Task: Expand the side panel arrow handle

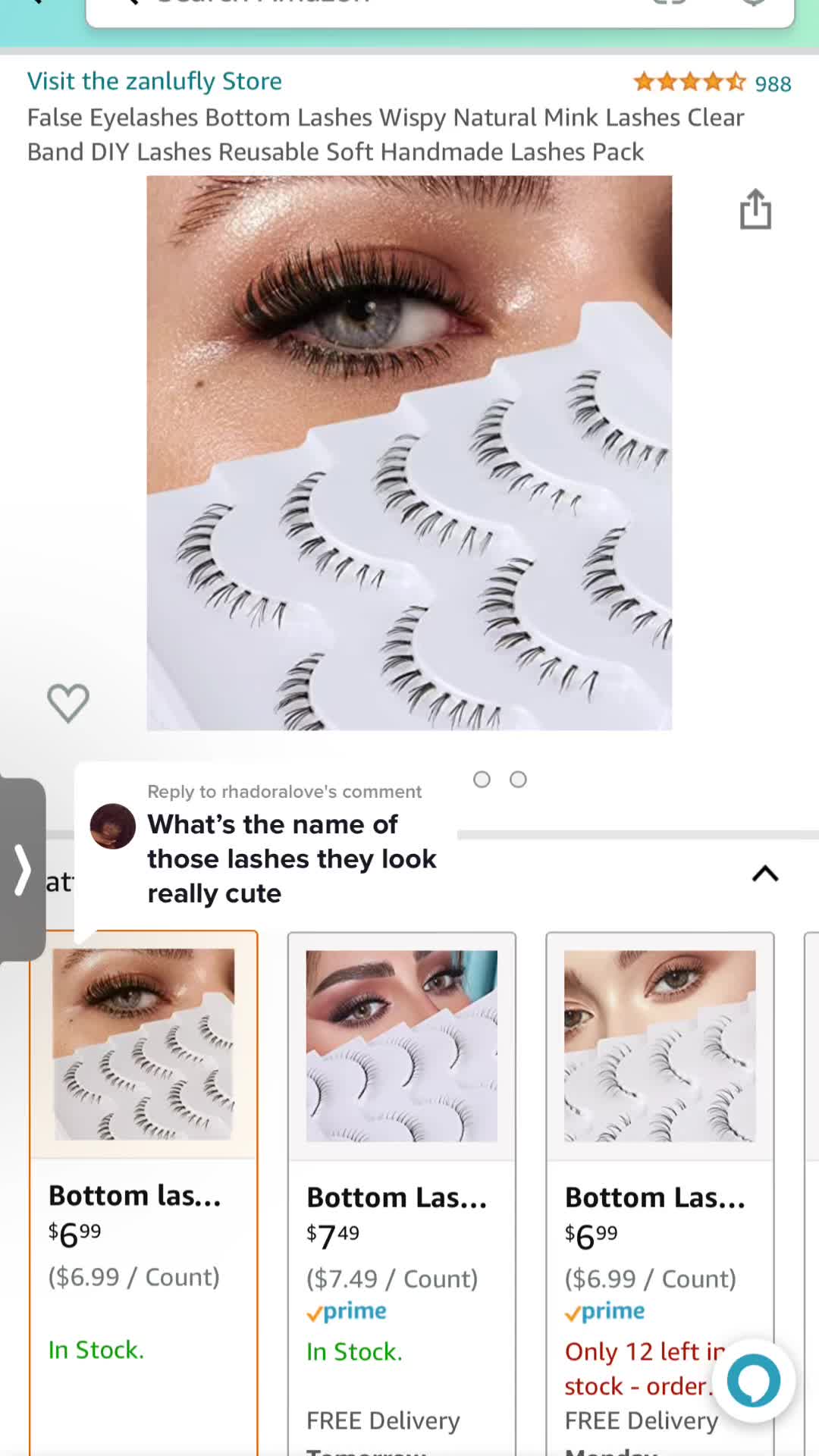Action: [23, 870]
